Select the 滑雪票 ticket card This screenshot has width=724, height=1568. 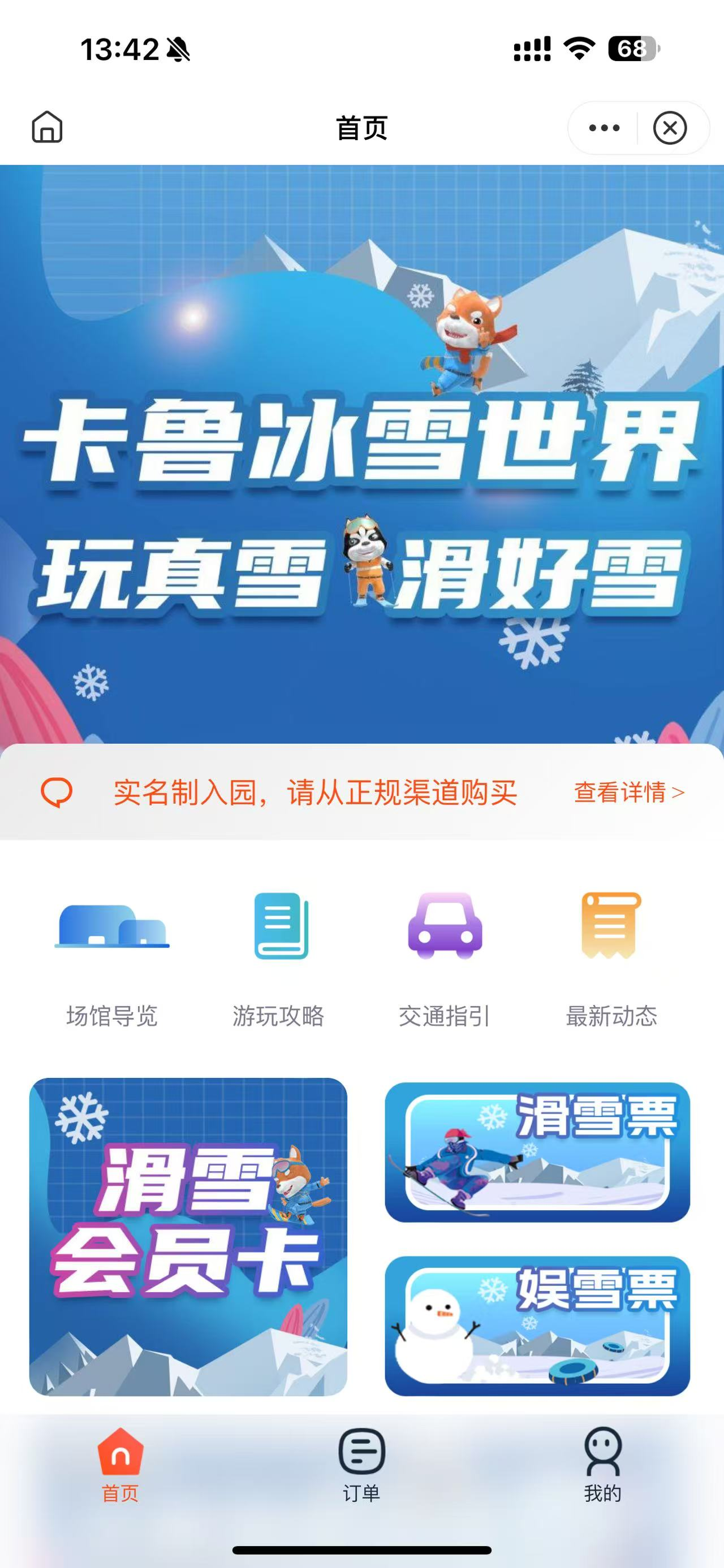point(537,1153)
